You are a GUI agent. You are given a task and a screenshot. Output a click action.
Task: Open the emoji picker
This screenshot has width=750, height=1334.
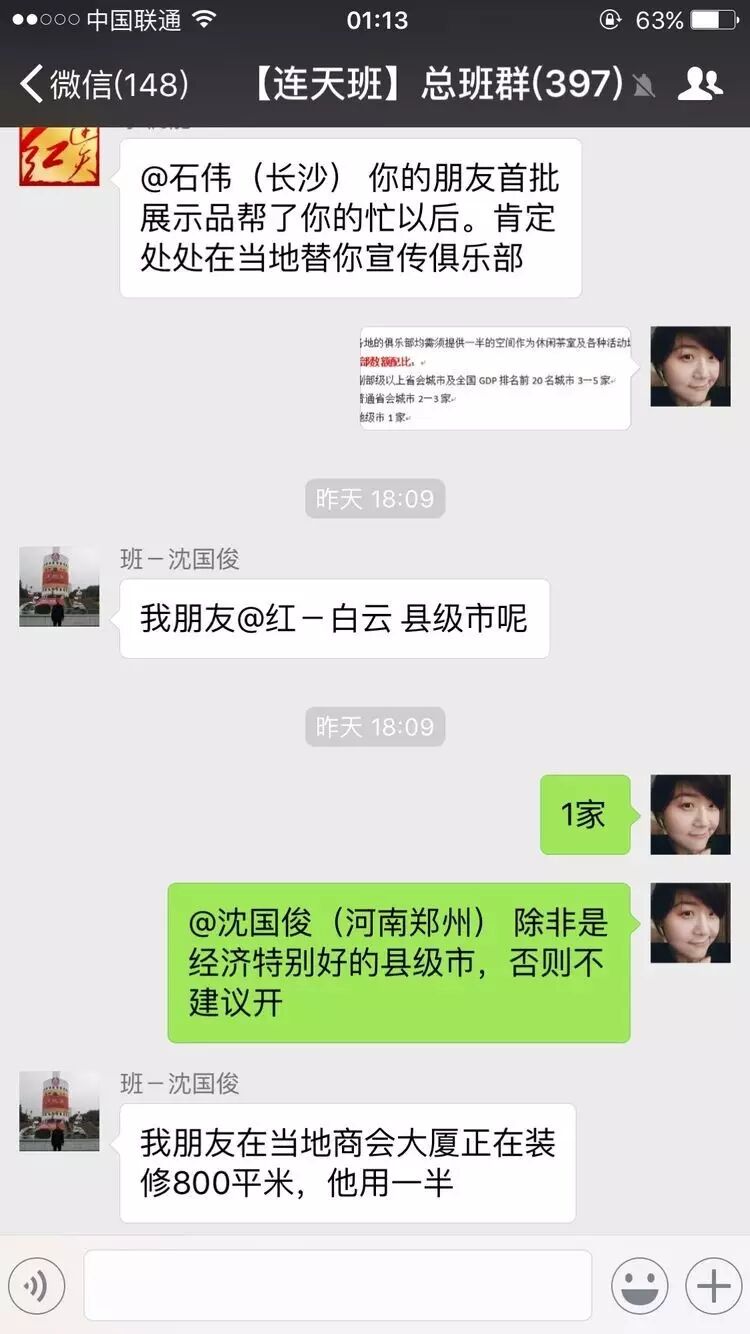639,1285
